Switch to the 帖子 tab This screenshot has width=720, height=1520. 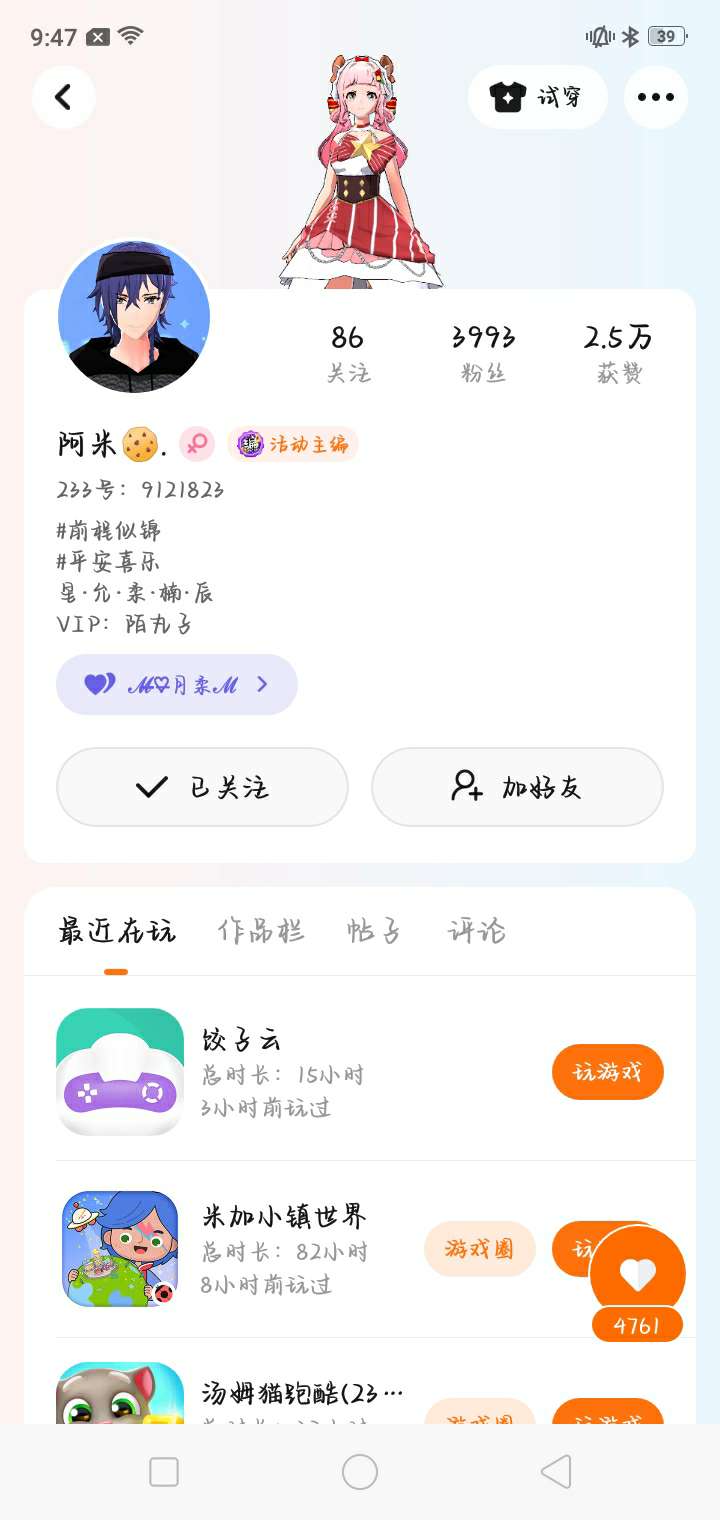pyautogui.click(x=374, y=931)
